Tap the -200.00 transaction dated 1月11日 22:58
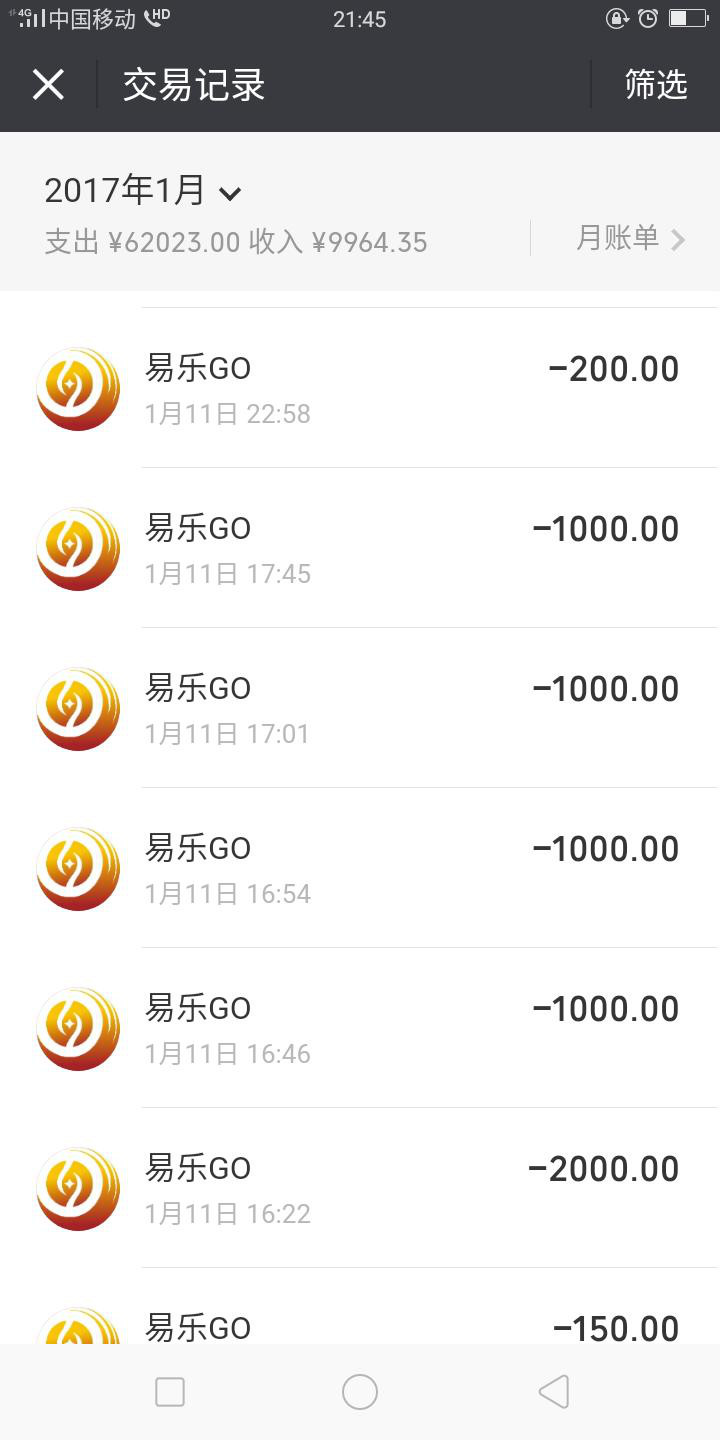The height and width of the screenshot is (1440, 720). point(400,388)
